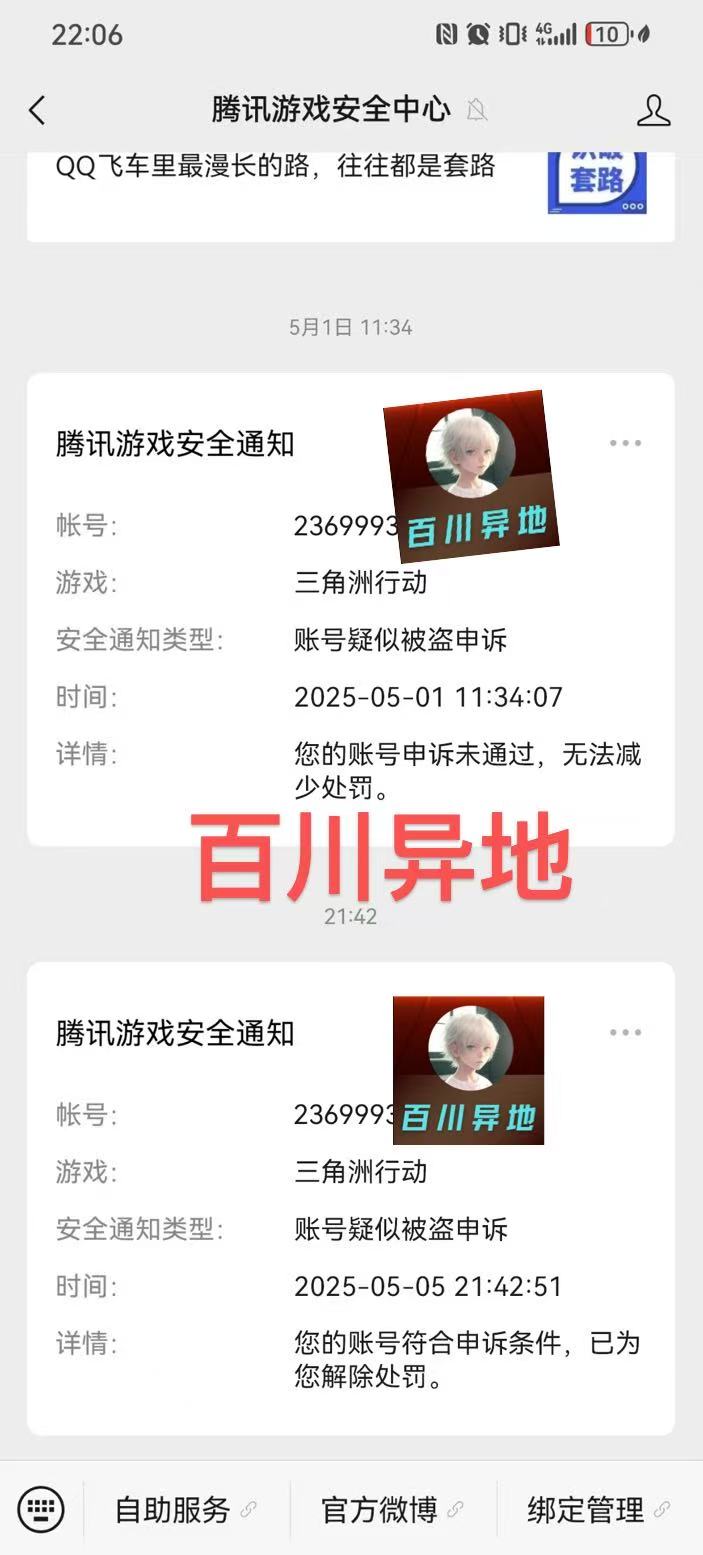Open the appeal-failed notice dated 2025-05-01
The height and width of the screenshot is (1555, 703).
click(x=351, y=610)
